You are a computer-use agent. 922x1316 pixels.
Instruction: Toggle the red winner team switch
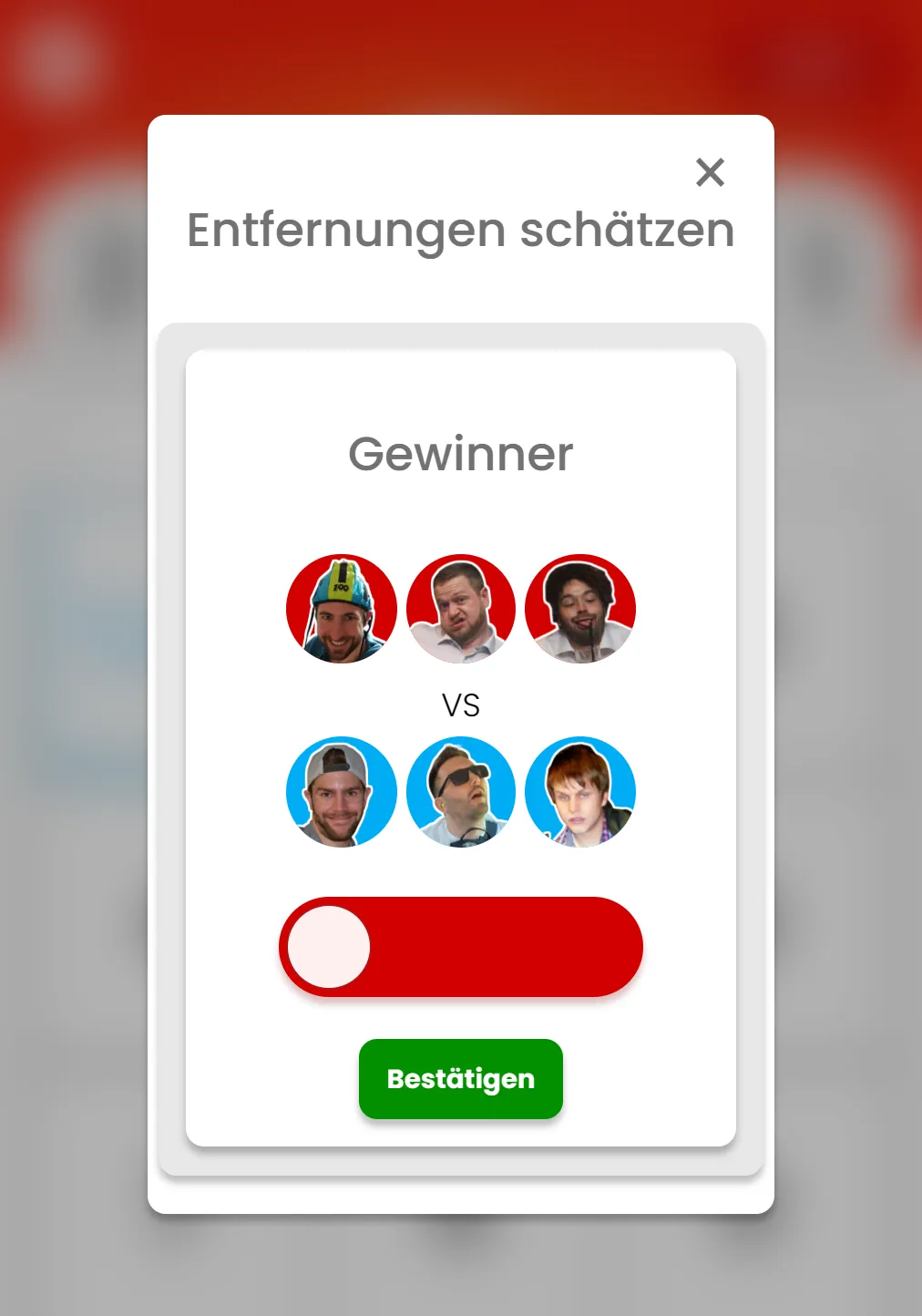(x=461, y=947)
